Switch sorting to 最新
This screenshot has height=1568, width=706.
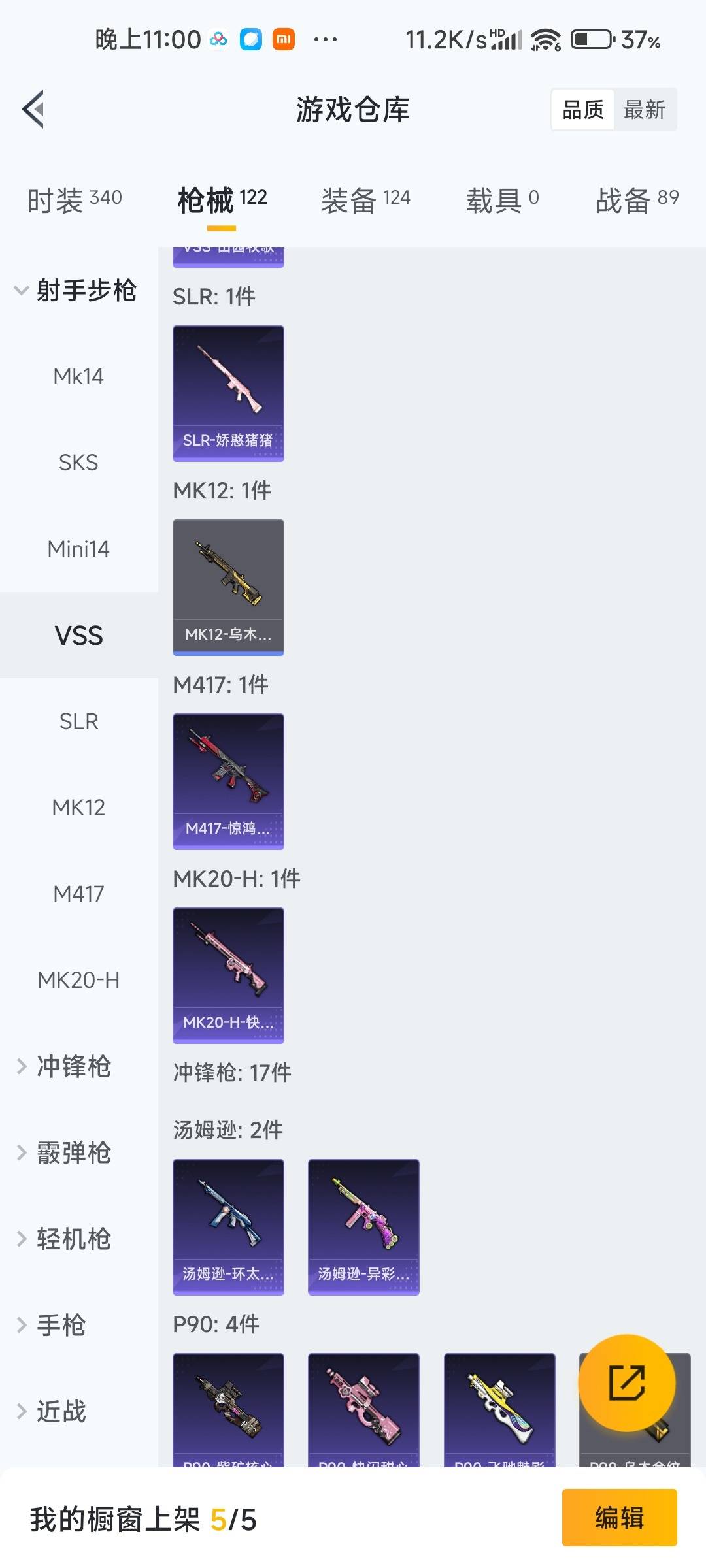(x=645, y=109)
